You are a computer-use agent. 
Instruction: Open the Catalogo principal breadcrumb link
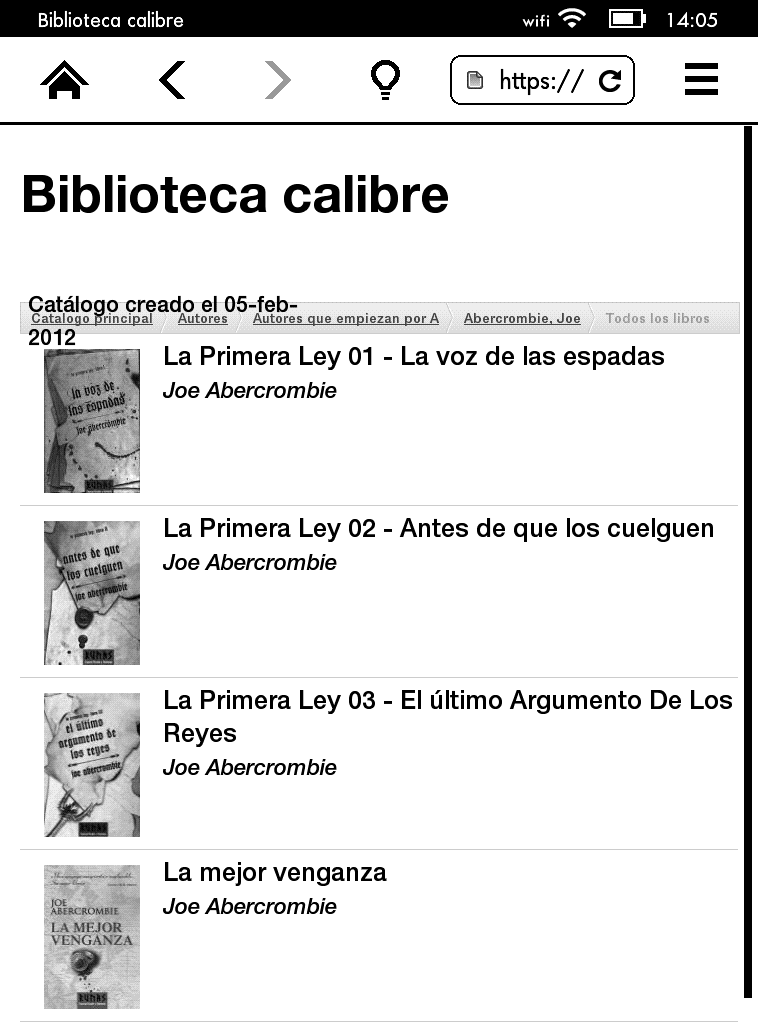click(92, 319)
